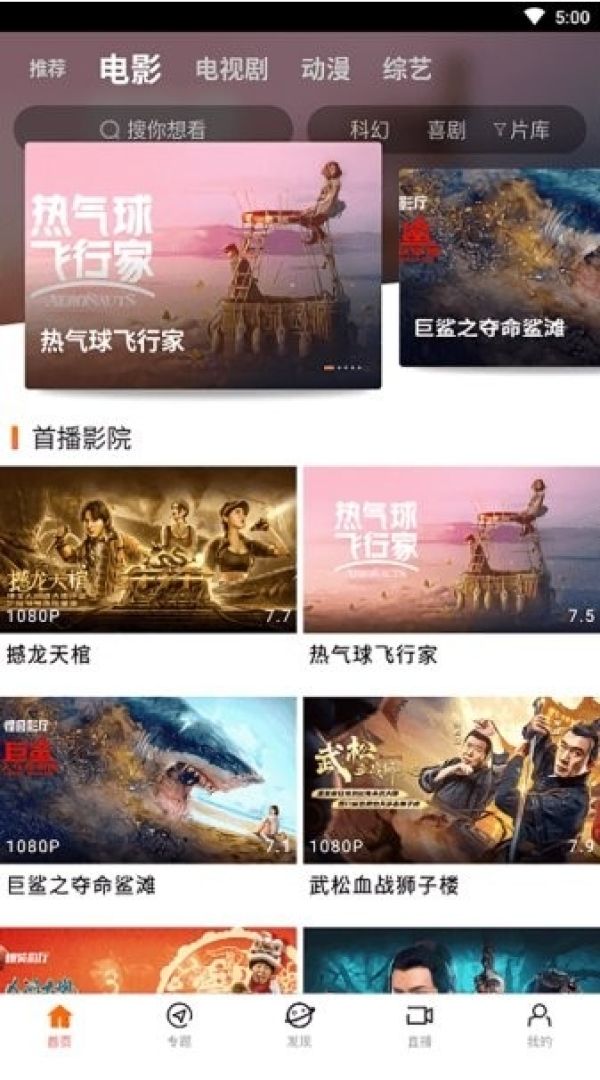Image resolution: width=600 pixels, height=1080 pixels.
Task: Go to the 专题 bottom tab
Action: coord(179,1026)
